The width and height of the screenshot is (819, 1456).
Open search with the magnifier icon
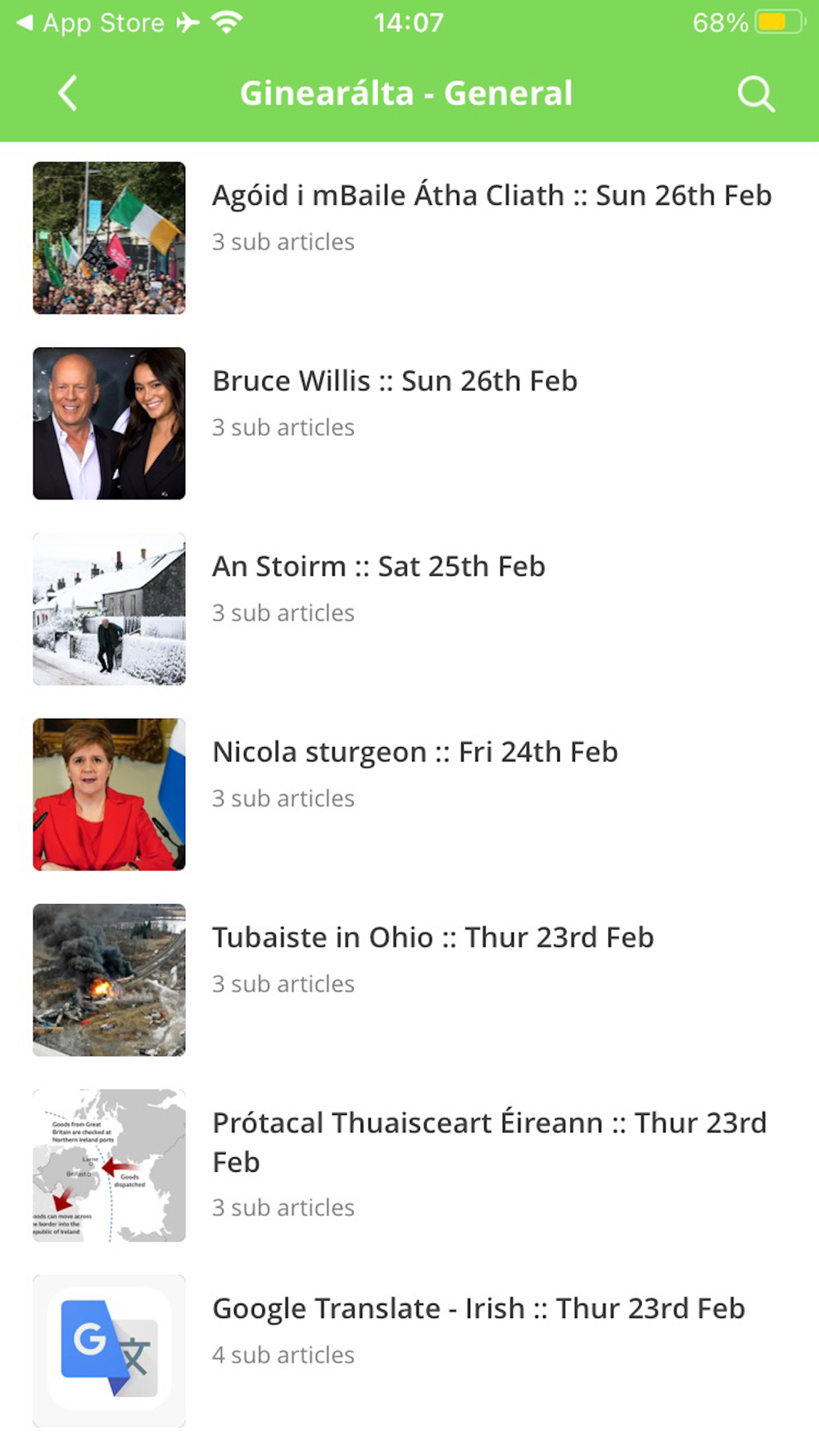755,93
